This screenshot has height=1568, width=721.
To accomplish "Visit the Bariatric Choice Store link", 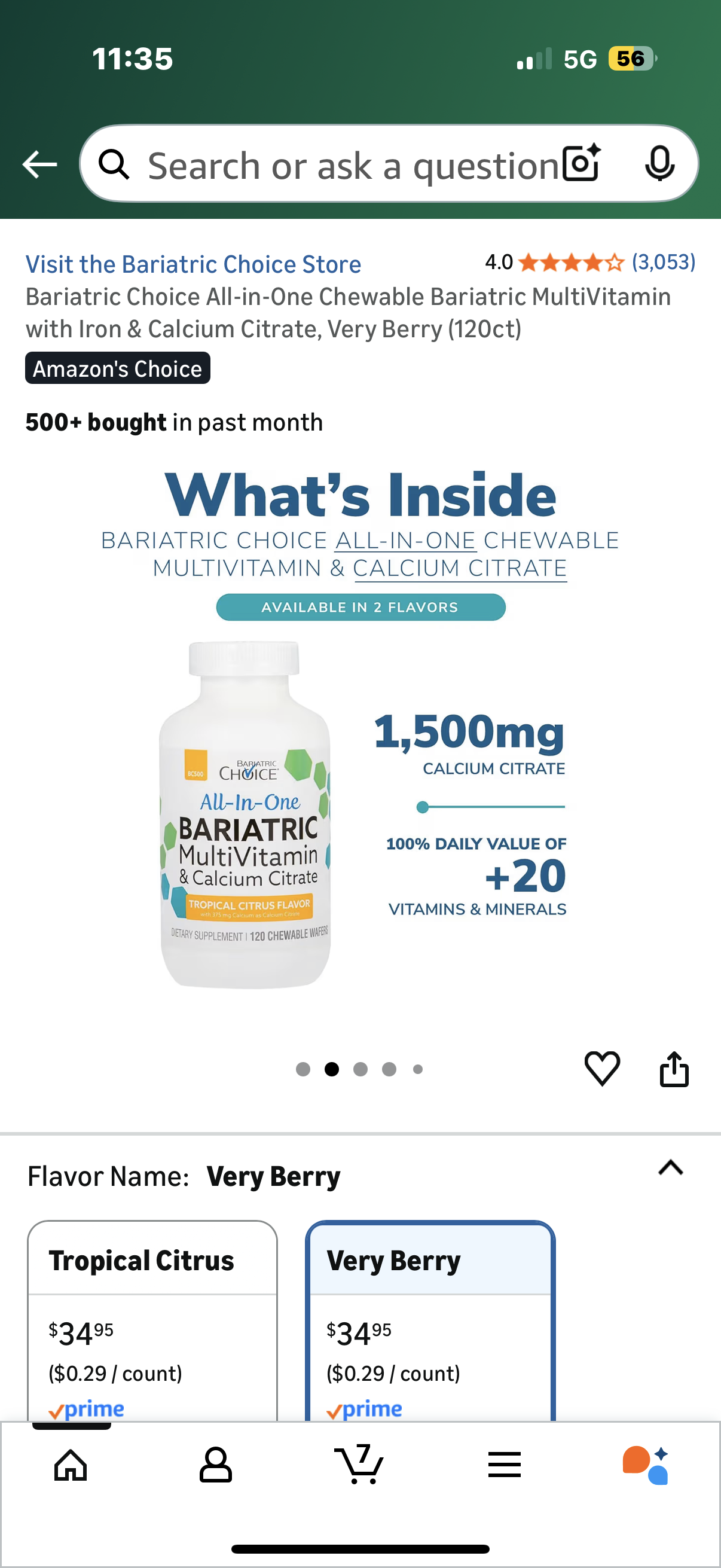I will click(x=193, y=264).
